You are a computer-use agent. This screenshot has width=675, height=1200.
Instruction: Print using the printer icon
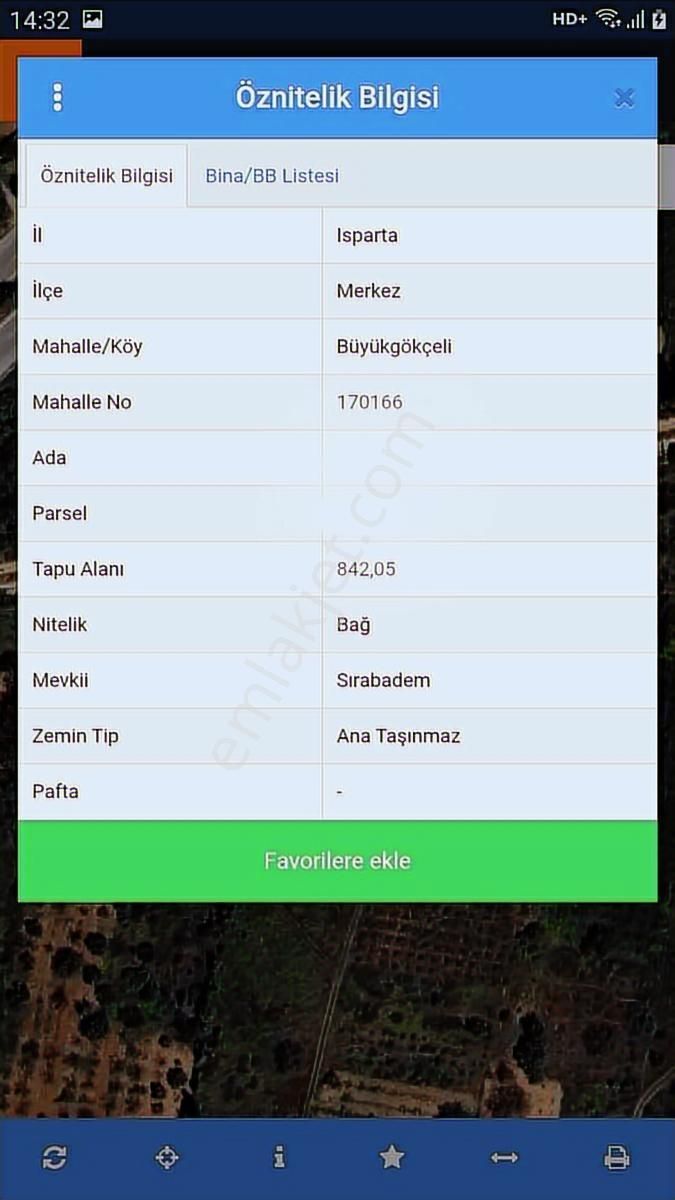pyautogui.click(x=617, y=1158)
